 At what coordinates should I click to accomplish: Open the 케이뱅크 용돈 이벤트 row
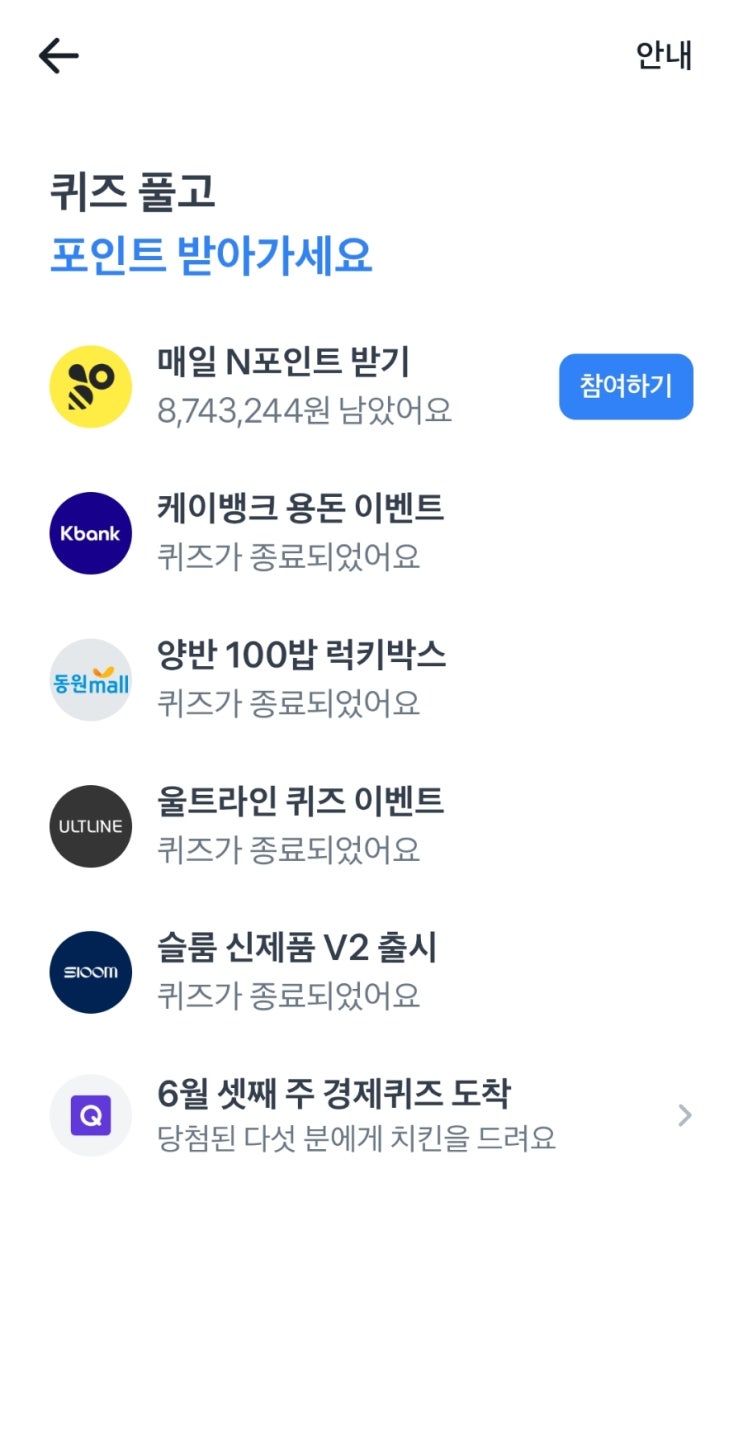tap(371, 533)
